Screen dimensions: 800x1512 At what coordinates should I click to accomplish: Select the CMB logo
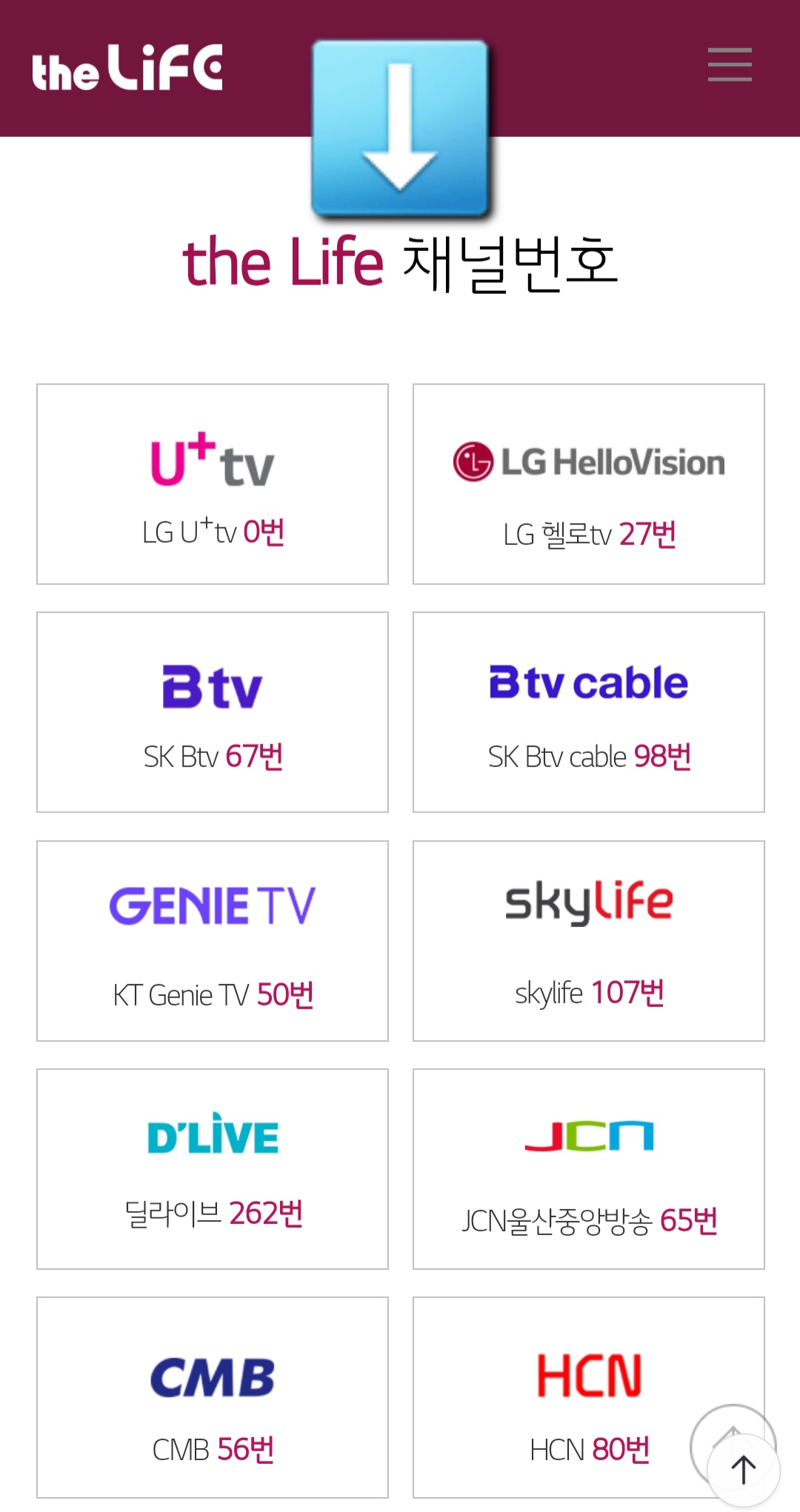[211, 1376]
